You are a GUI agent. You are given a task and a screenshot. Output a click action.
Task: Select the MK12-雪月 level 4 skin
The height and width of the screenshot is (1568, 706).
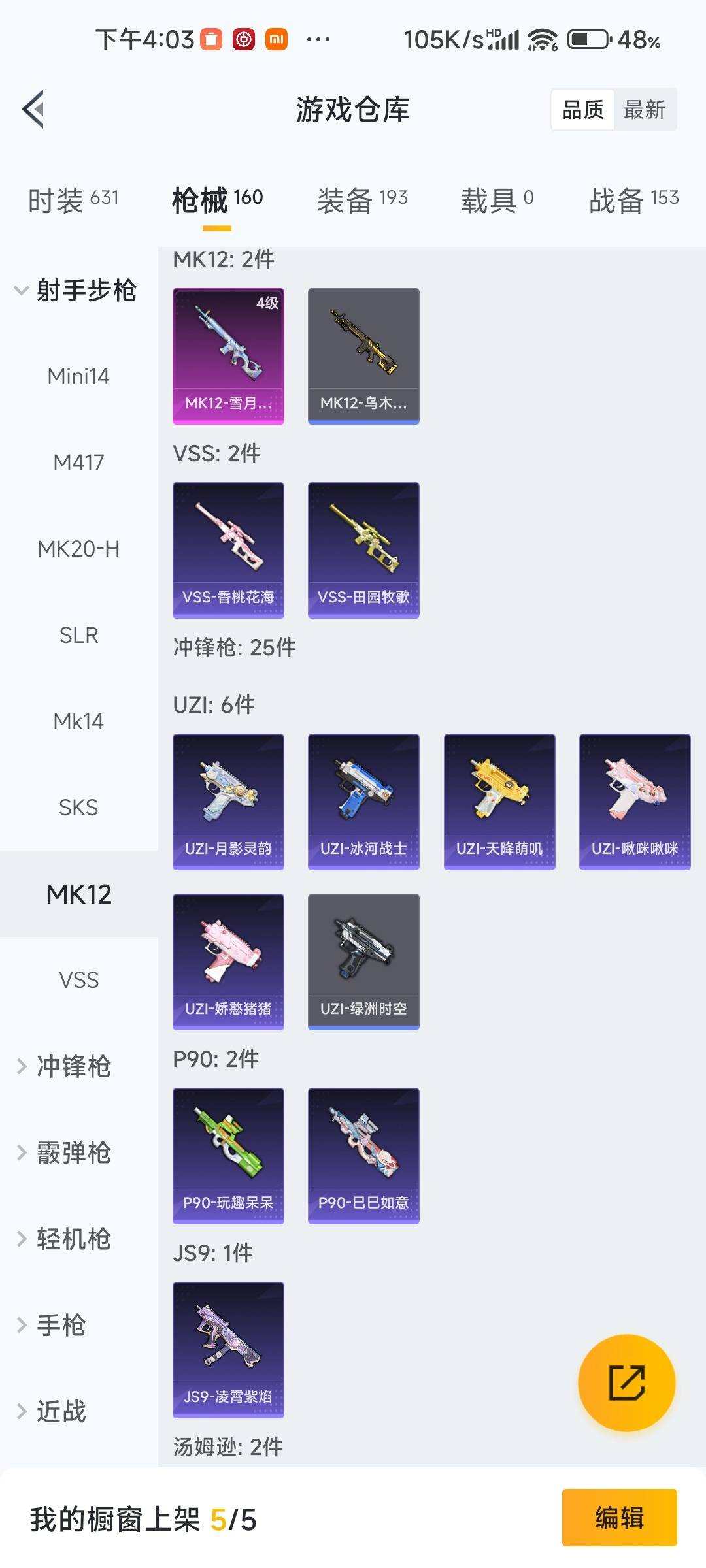227,355
